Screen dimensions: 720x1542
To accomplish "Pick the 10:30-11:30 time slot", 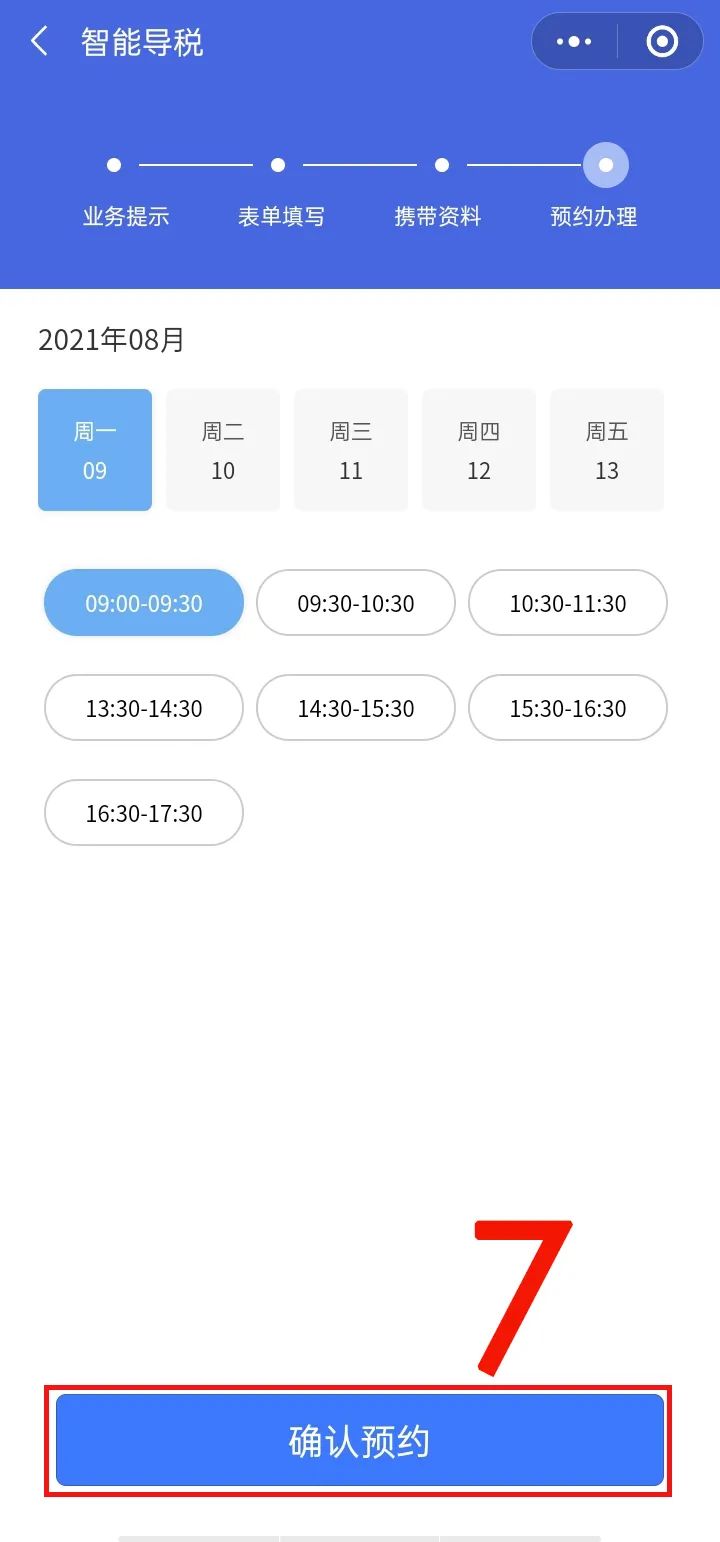I will coord(568,603).
